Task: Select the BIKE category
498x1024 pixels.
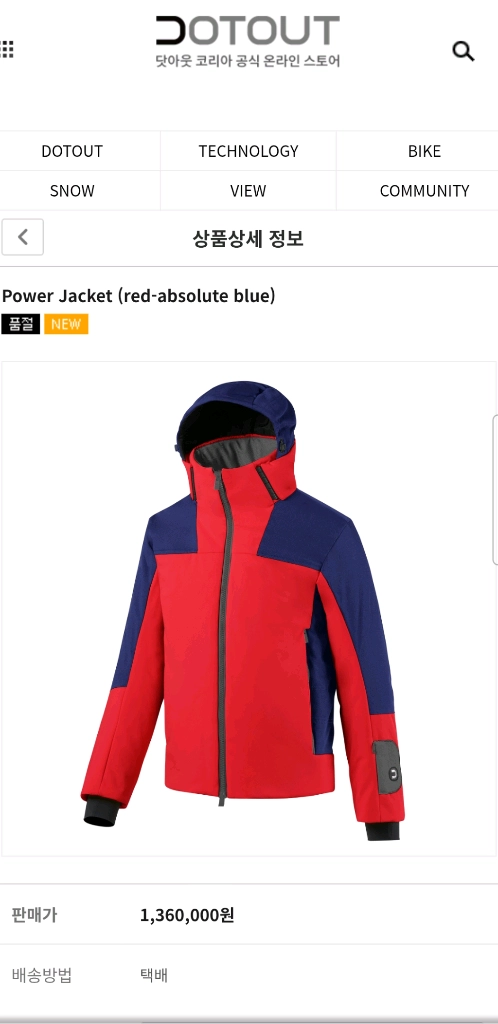Action: click(x=424, y=151)
